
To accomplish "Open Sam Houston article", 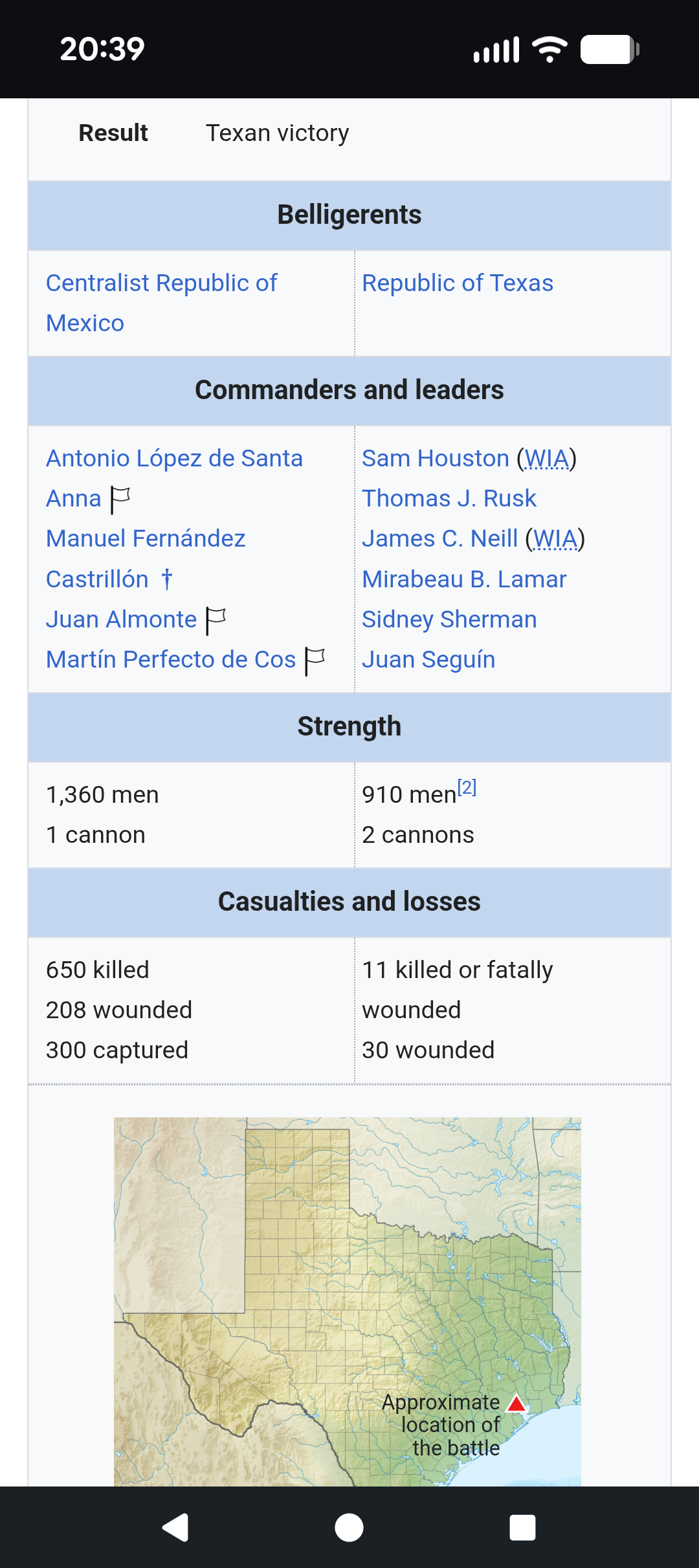I will [x=436, y=459].
